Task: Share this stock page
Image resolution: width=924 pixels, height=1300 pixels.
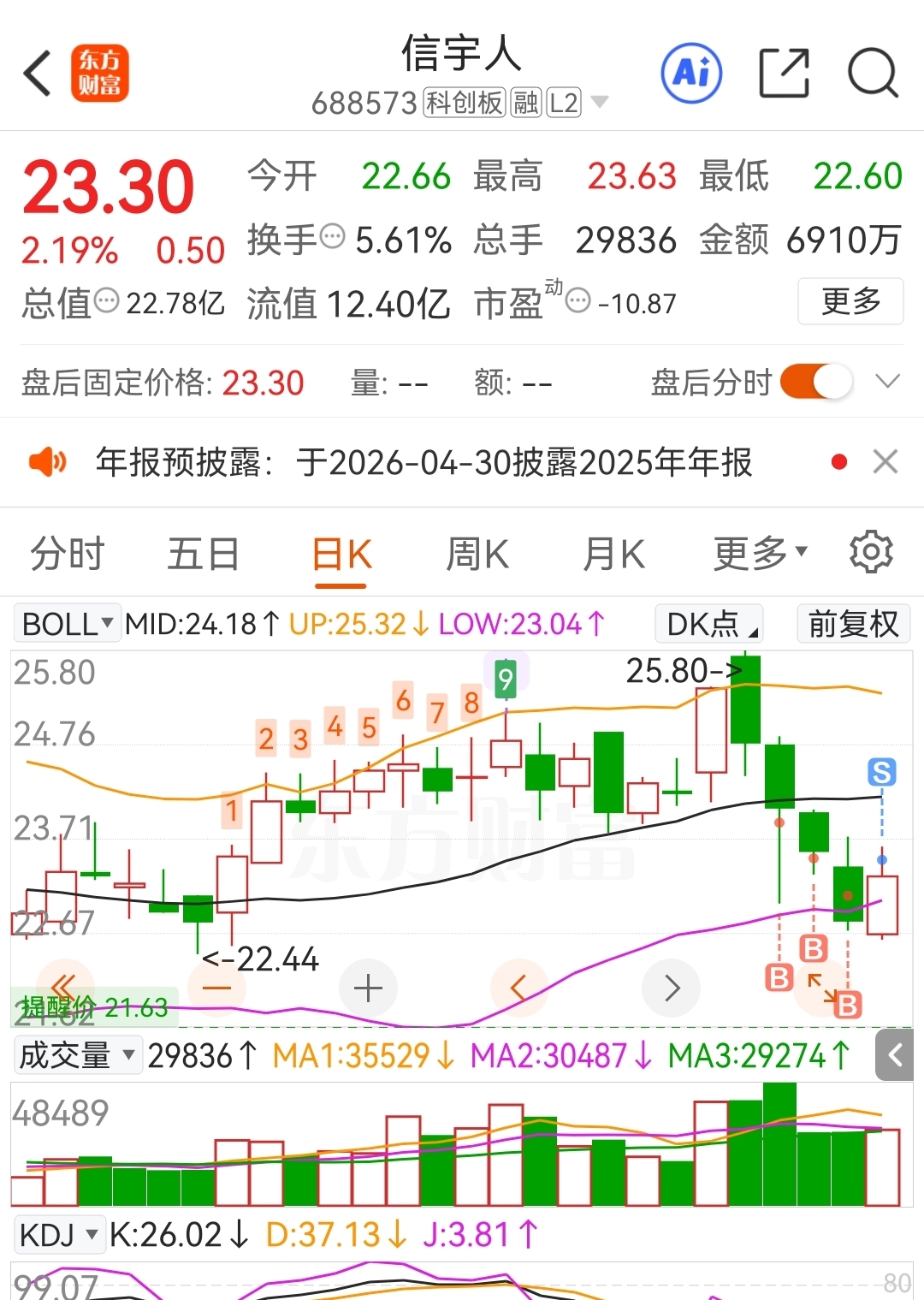Action: coord(784,74)
